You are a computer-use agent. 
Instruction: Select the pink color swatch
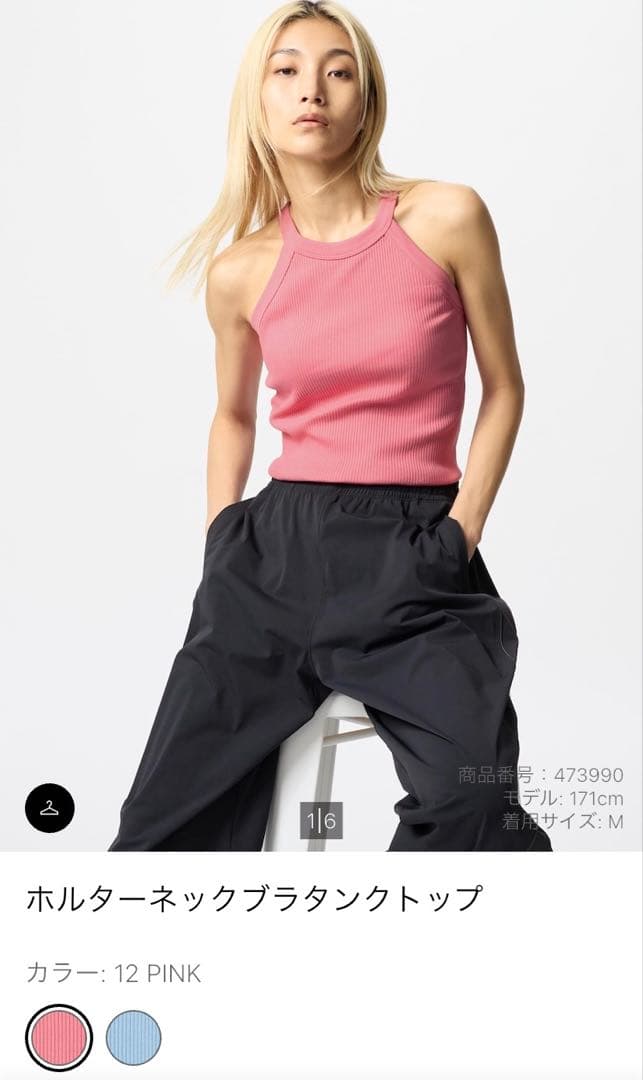coord(59,1038)
